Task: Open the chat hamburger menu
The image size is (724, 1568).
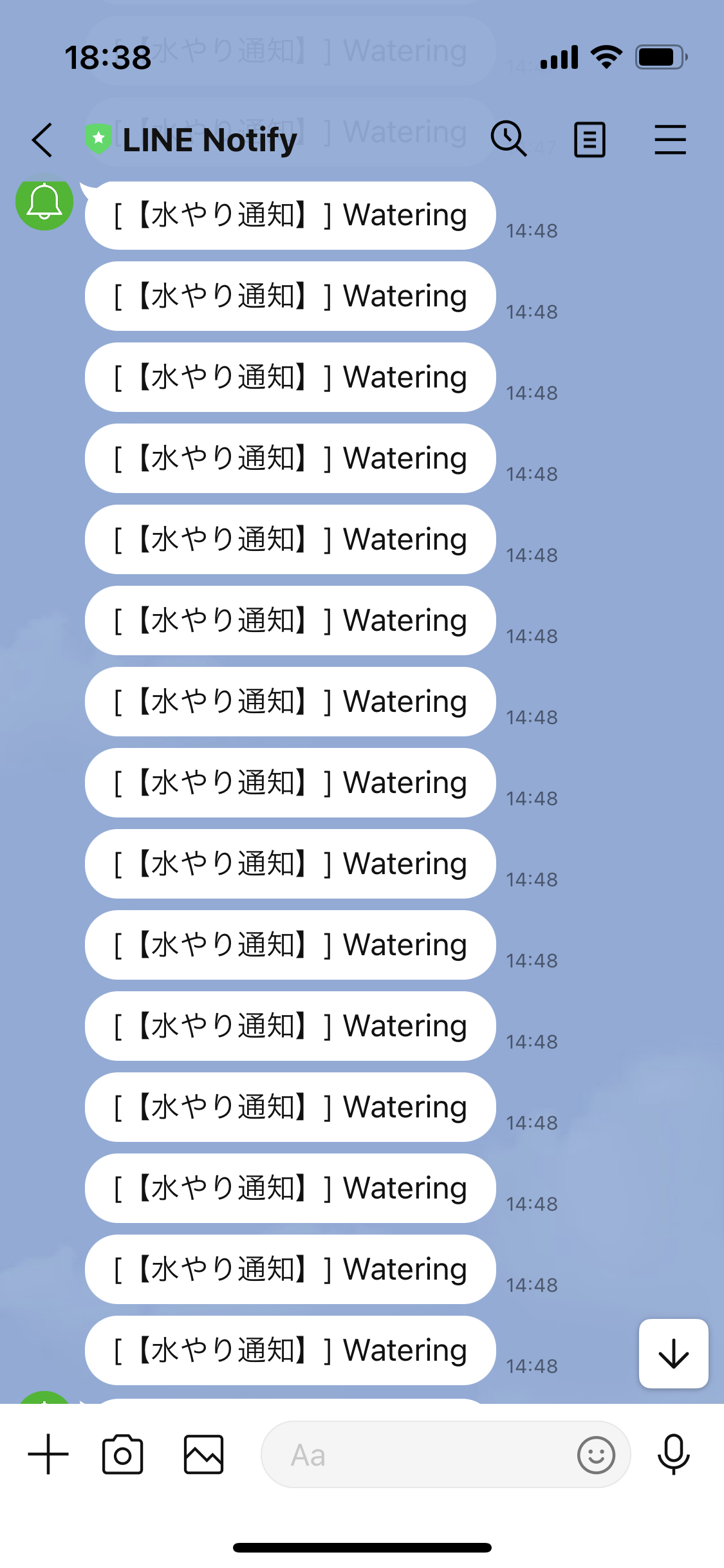Action: click(x=671, y=140)
